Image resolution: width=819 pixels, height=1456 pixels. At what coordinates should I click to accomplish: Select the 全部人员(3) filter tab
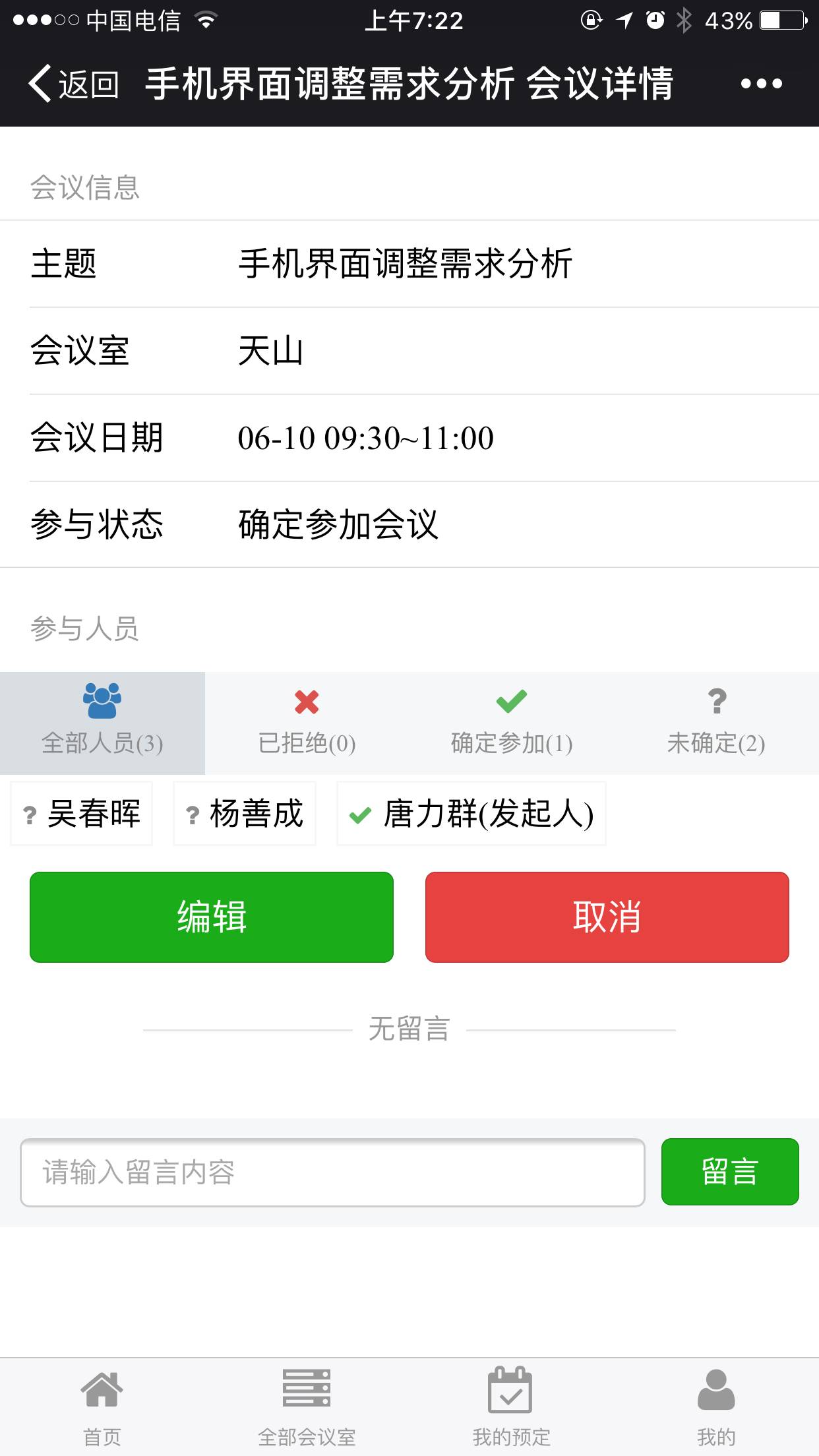tap(102, 723)
